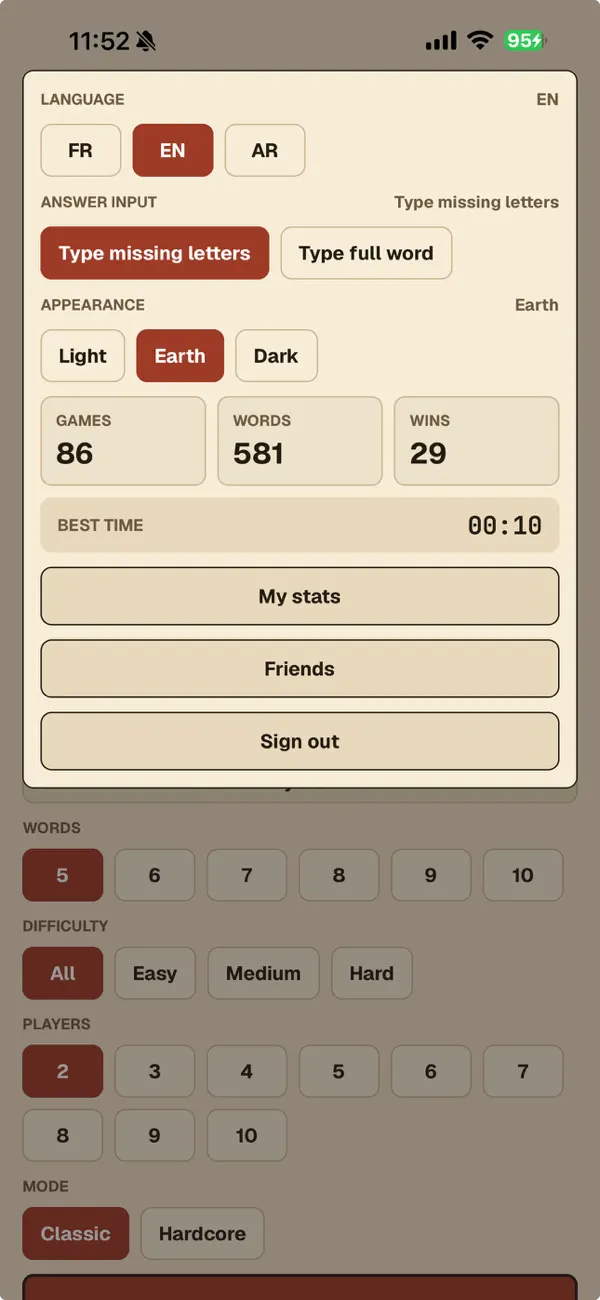
Task: Choose Type missing letters input
Action: tap(155, 253)
